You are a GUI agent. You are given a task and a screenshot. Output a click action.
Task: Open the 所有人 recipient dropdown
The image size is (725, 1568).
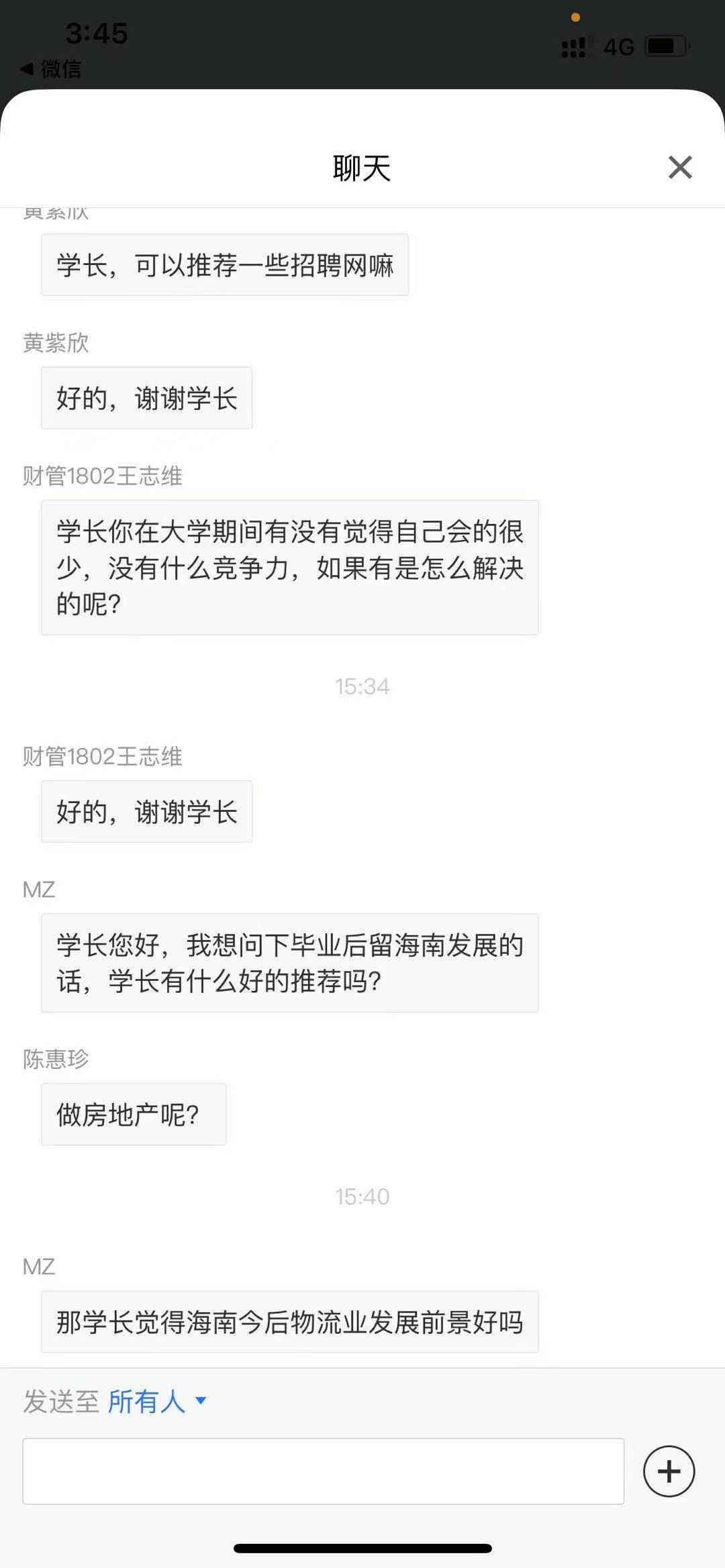157,1402
